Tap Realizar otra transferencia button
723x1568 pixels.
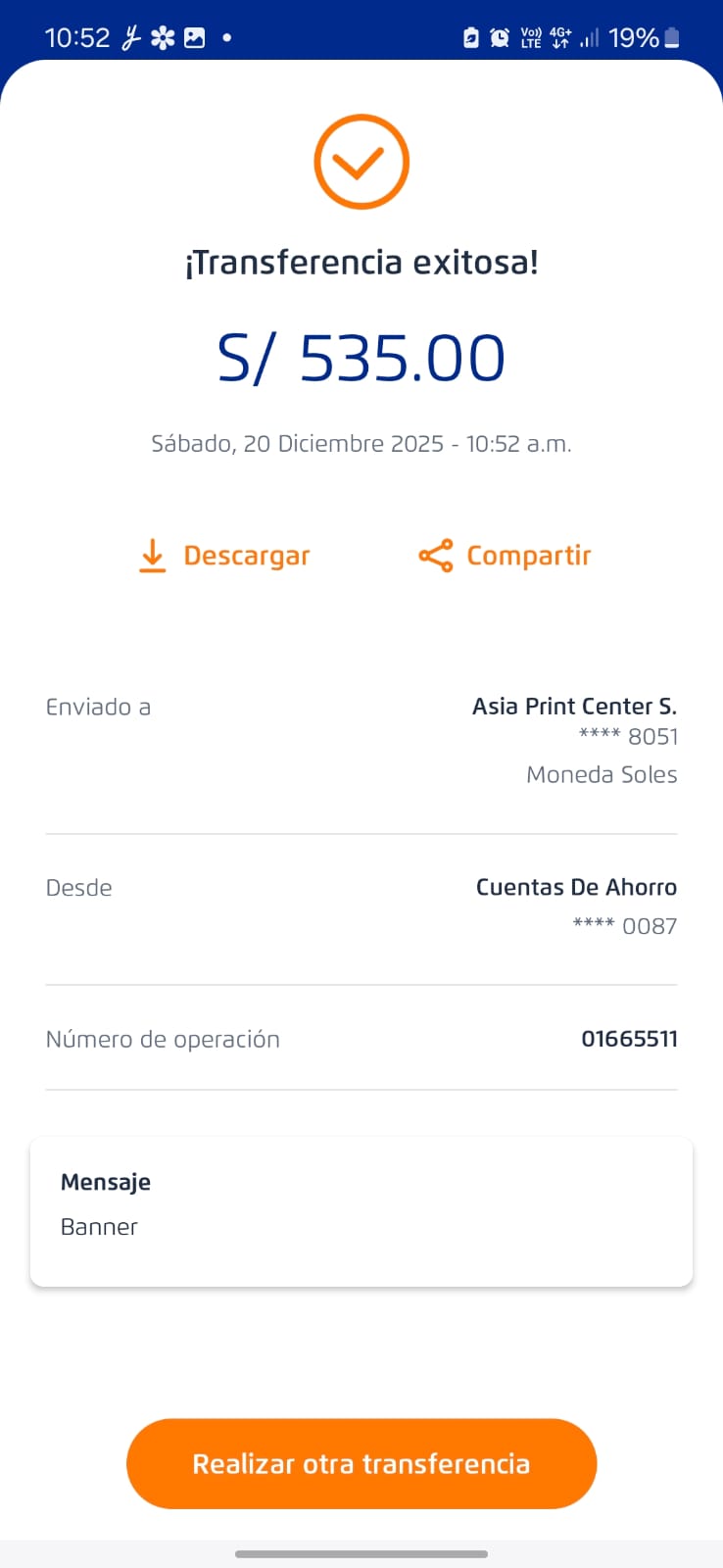coord(361,1463)
